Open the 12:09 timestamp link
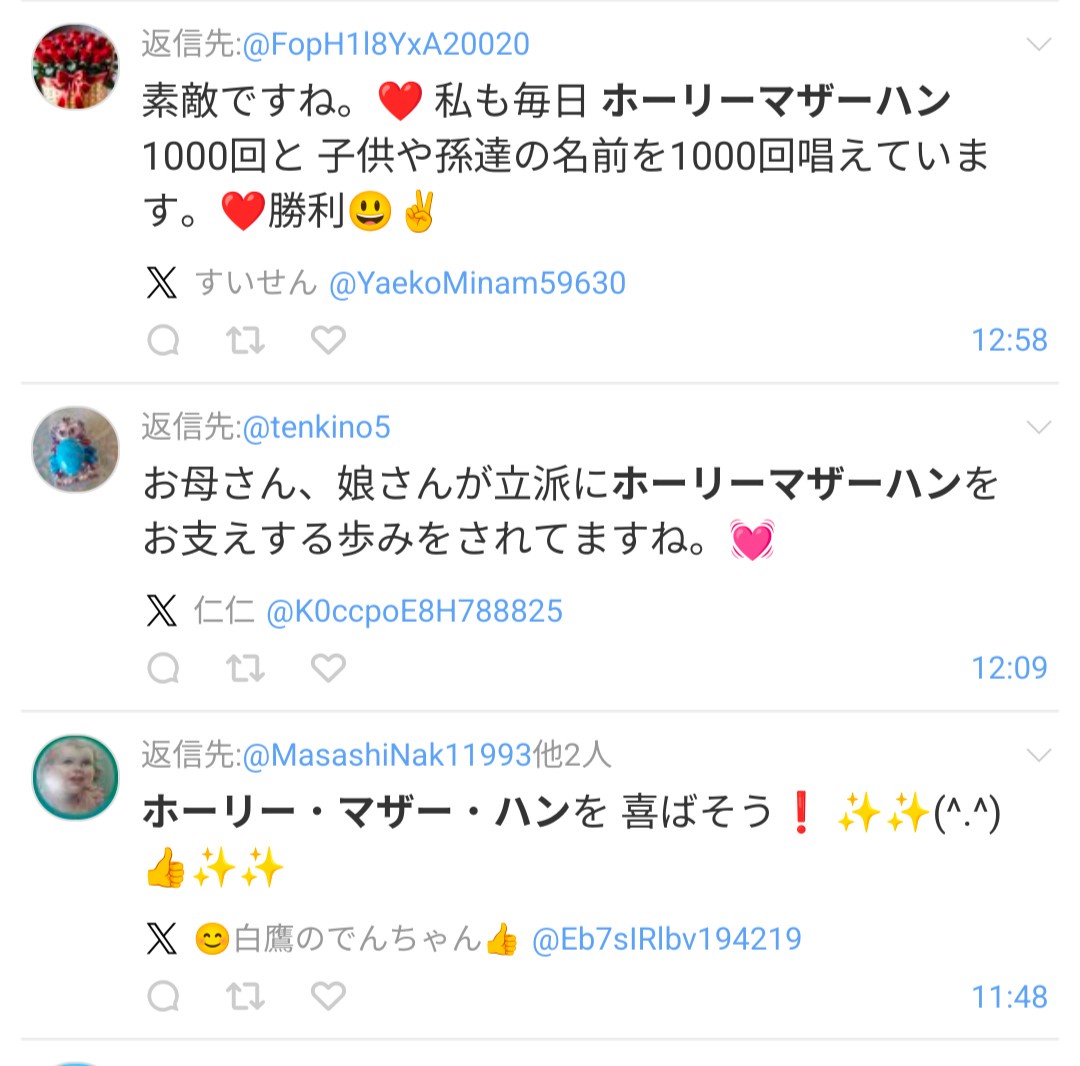 point(1009,668)
